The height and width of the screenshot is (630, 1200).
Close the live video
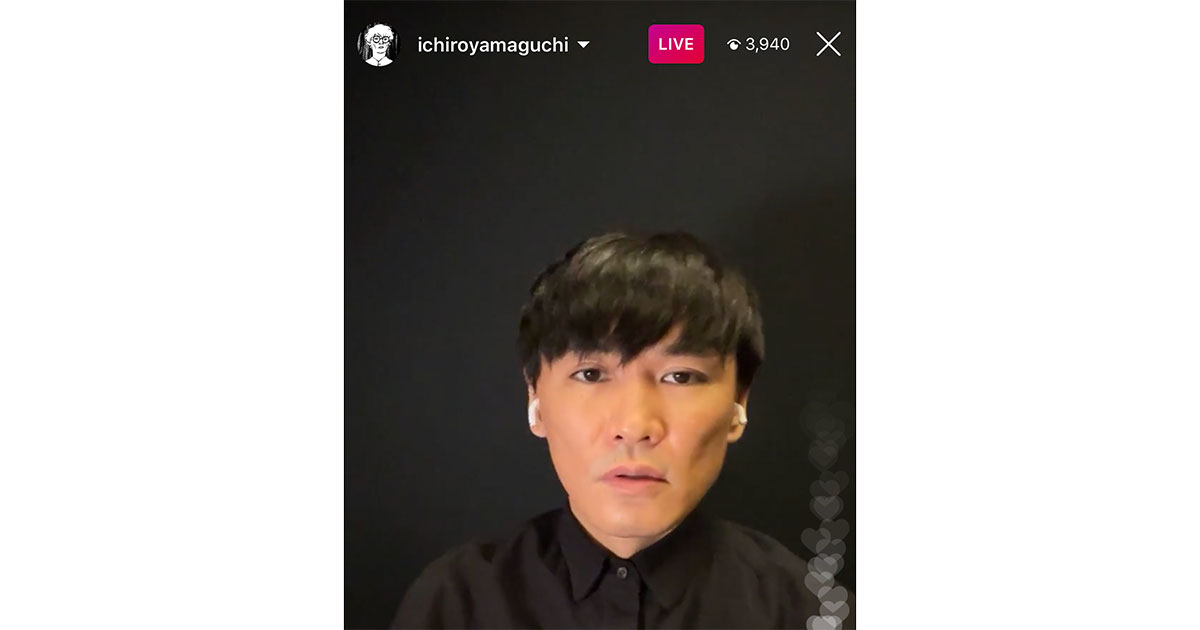point(828,44)
